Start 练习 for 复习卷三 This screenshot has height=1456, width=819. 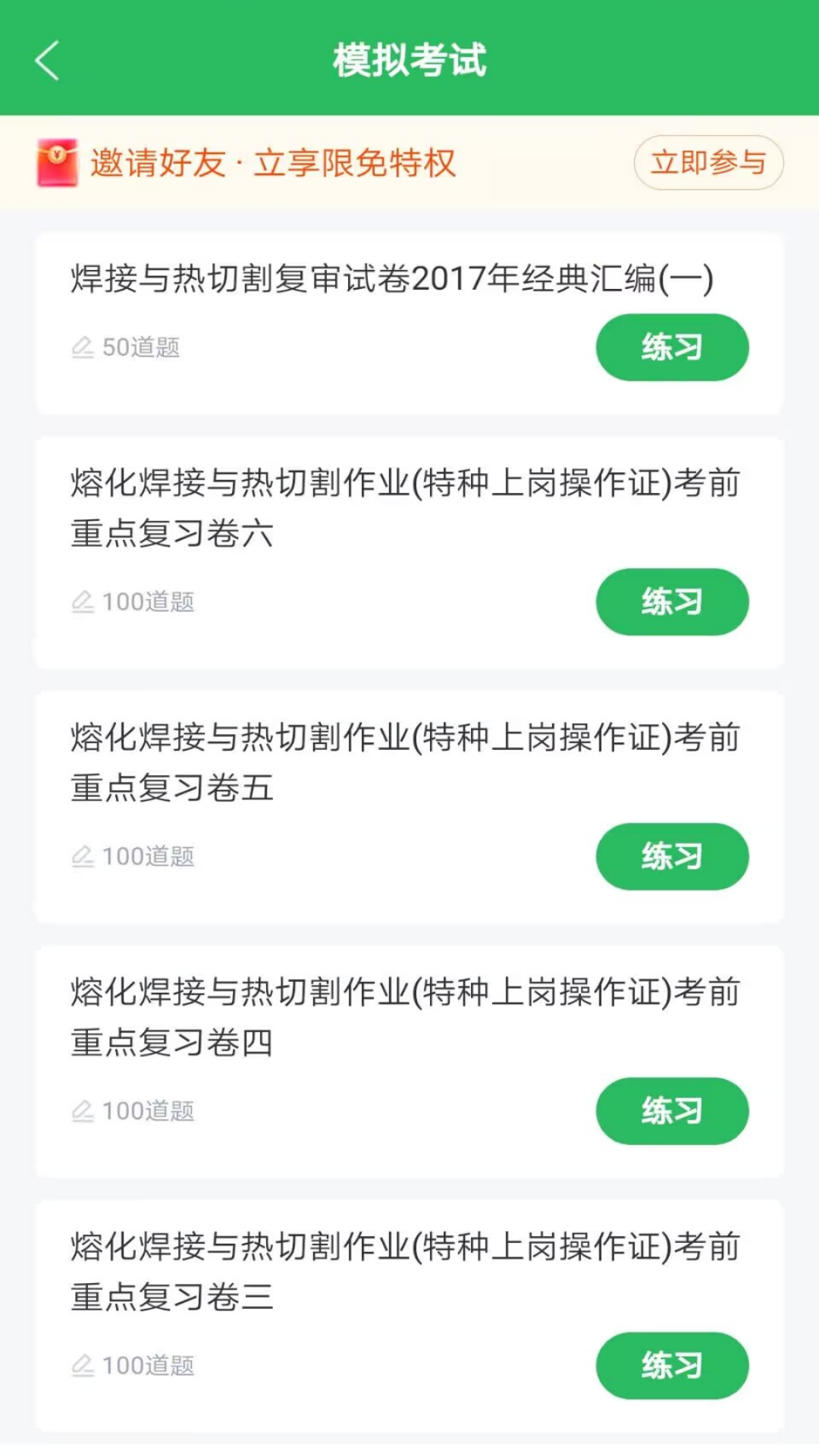[672, 1364]
